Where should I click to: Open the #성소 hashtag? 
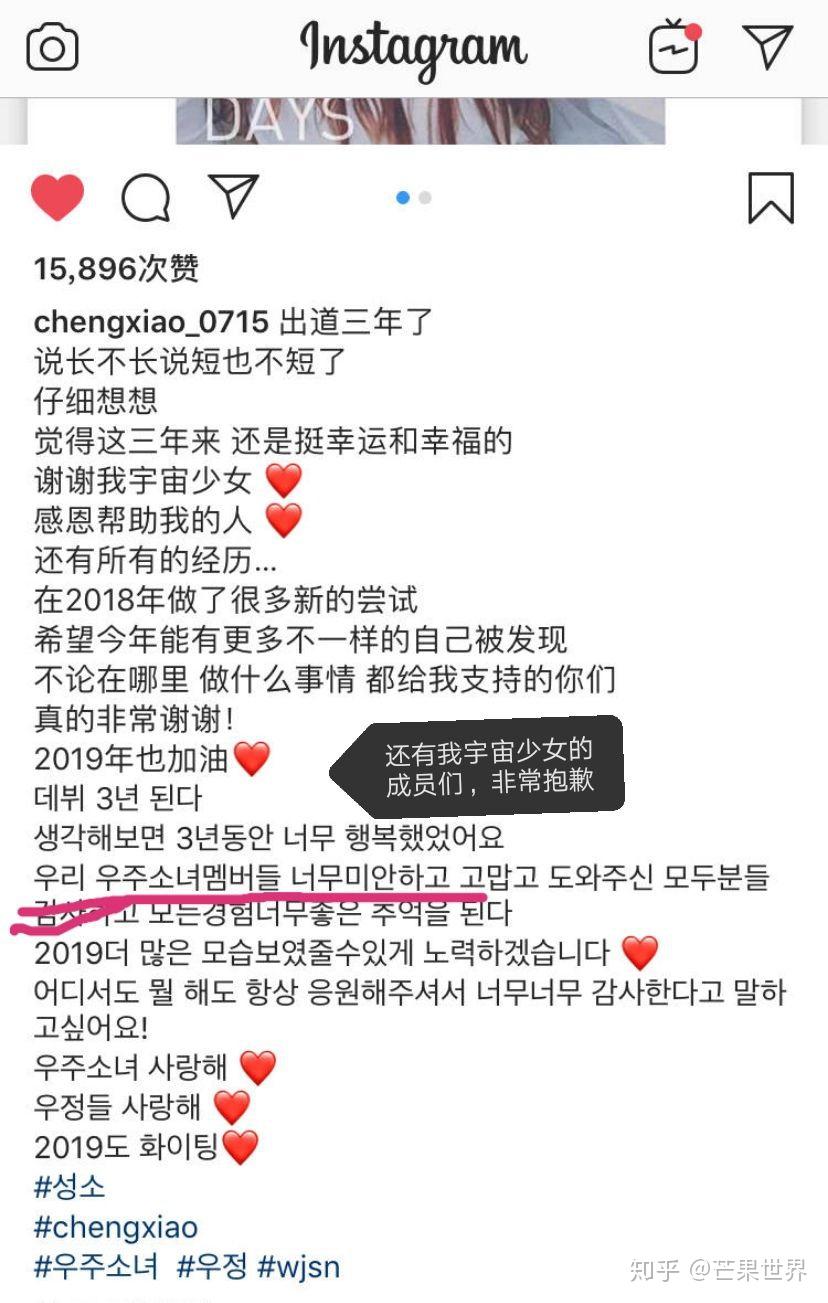(x=69, y=1187)
